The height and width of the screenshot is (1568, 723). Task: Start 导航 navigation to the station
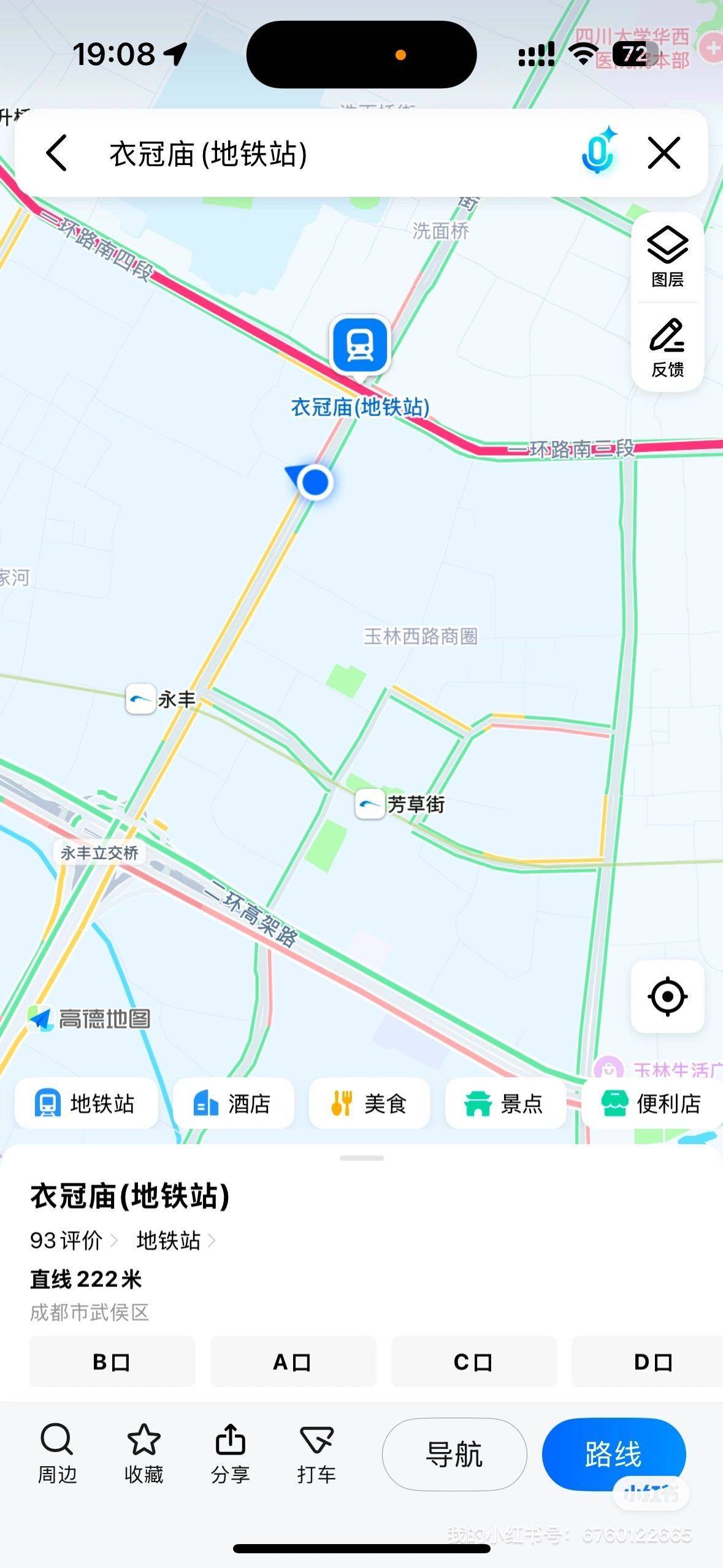click(x=454, y=1454)
